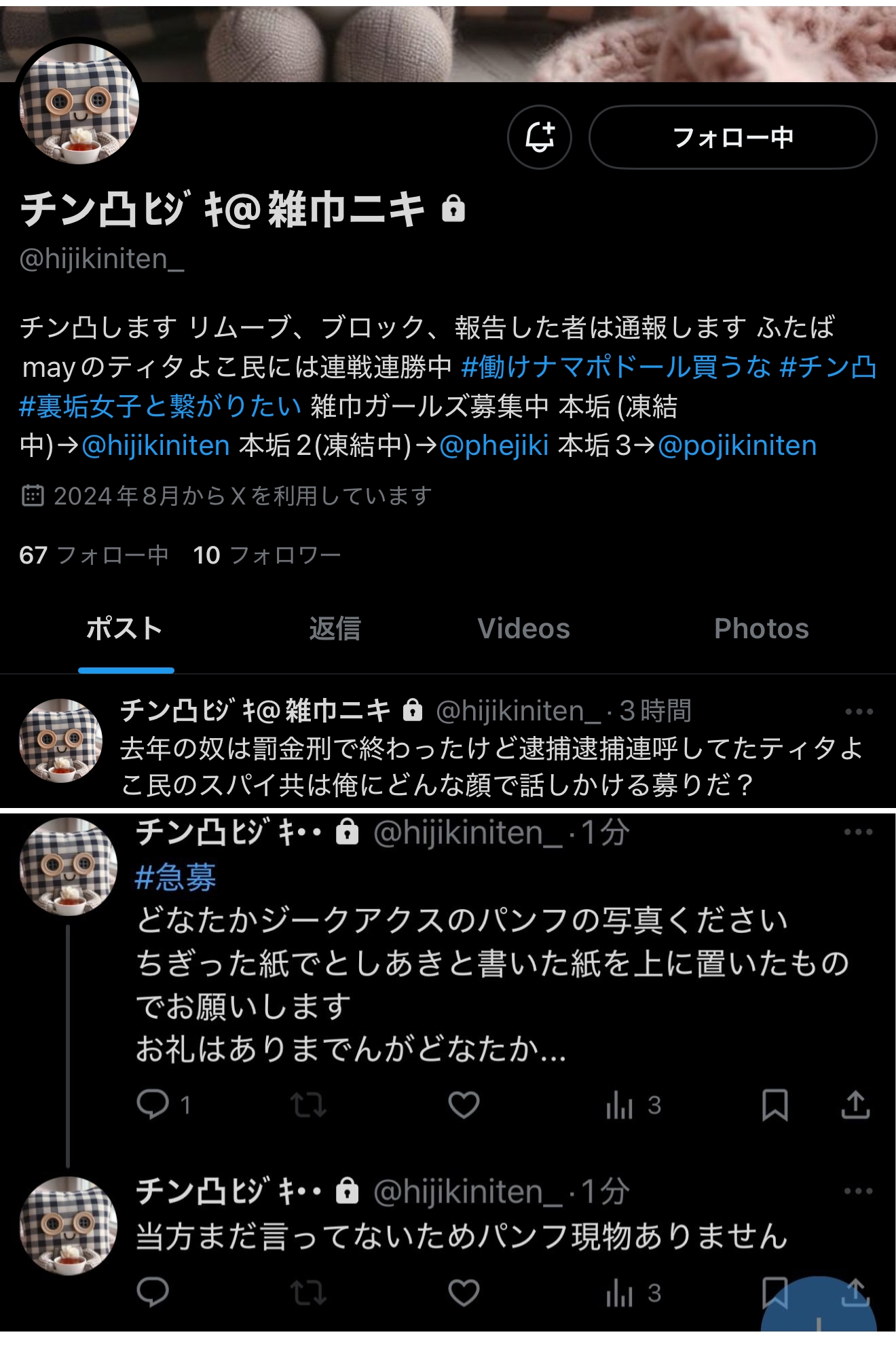
Task: Select the ポスト tab
Action: [125, 629]
